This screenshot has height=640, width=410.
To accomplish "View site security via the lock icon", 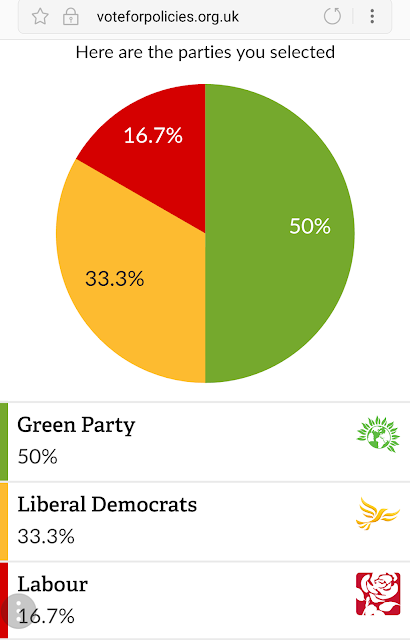I will 71,17.
